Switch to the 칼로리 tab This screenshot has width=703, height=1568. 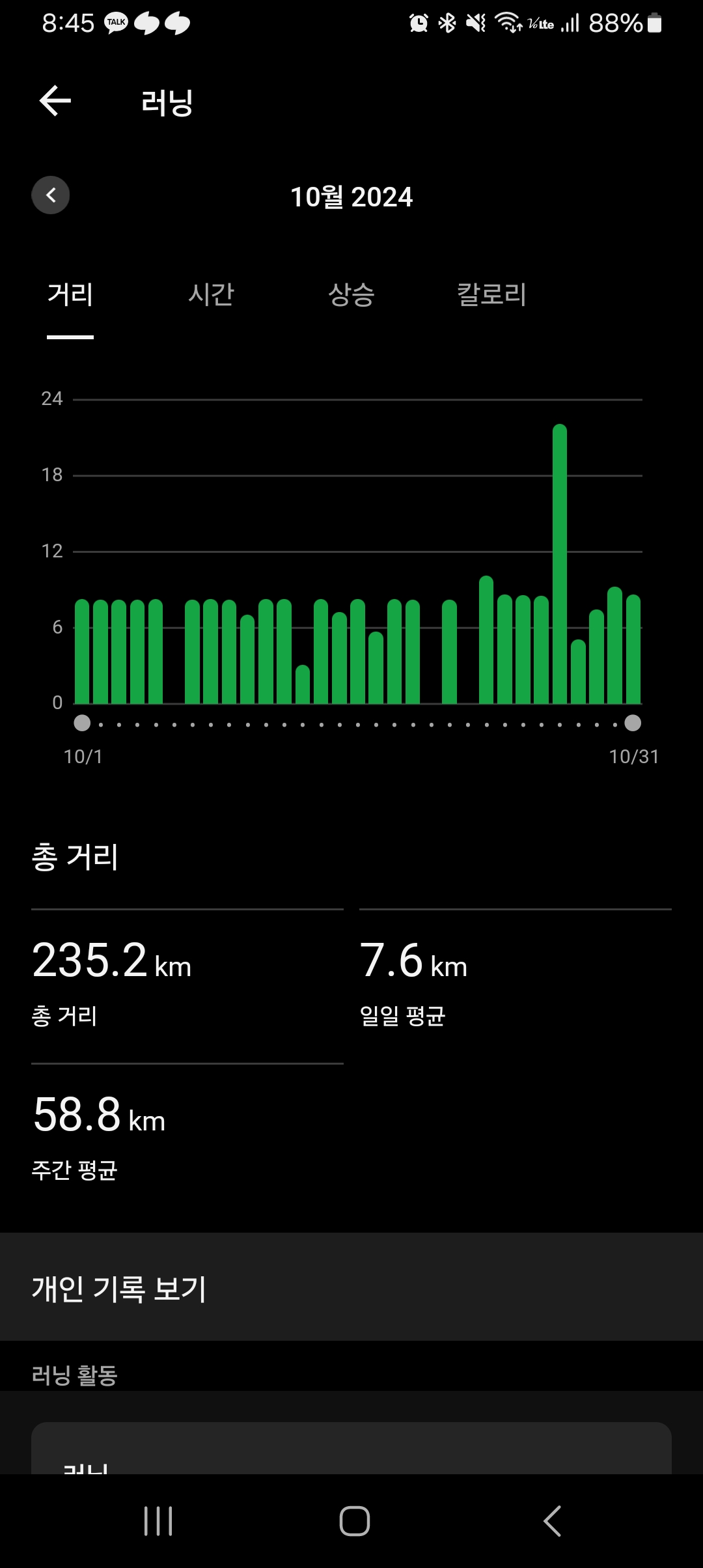(492, 294)
